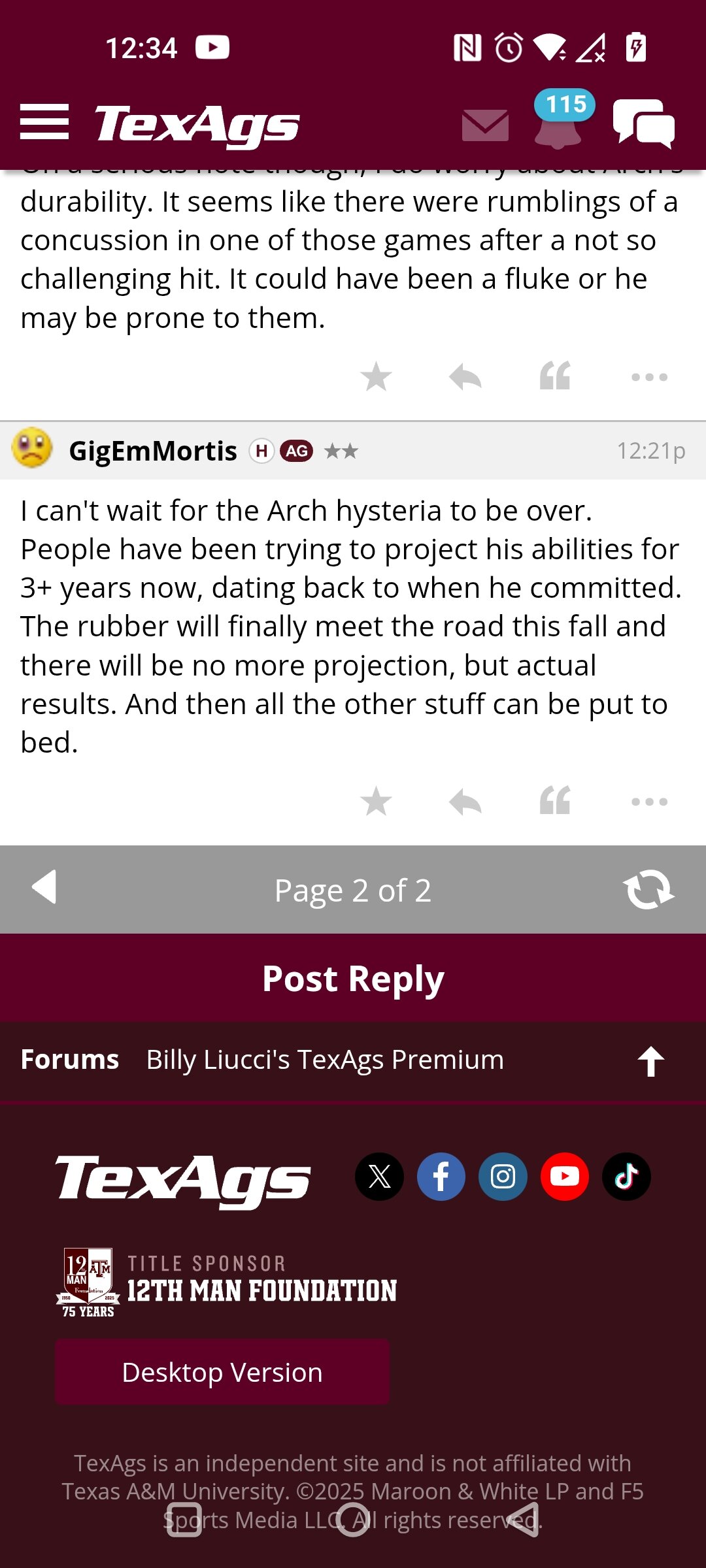
Task: Open the hamburger menu
Action: (x=44, y=122)
